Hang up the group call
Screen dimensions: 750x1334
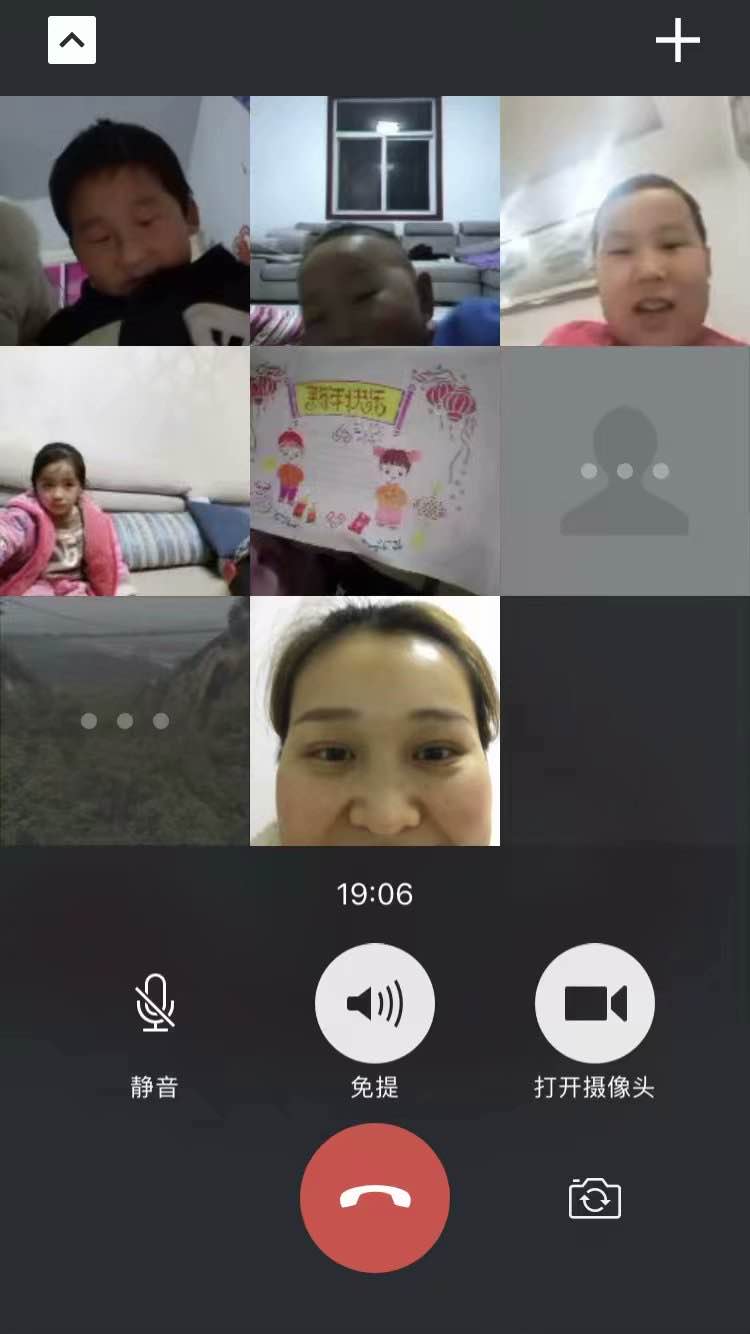pos(375,1197)
